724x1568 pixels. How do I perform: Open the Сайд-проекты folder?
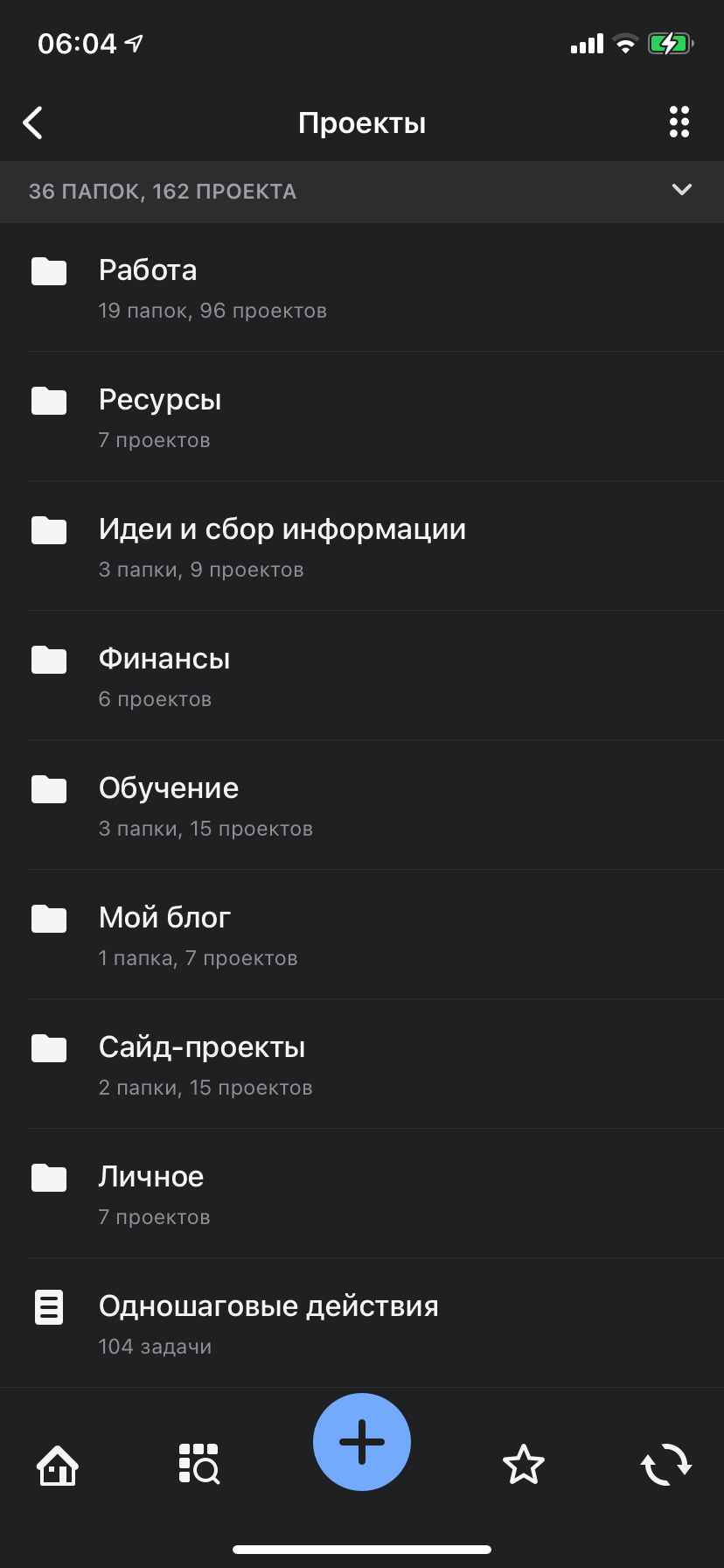(x=201, y=1048)
